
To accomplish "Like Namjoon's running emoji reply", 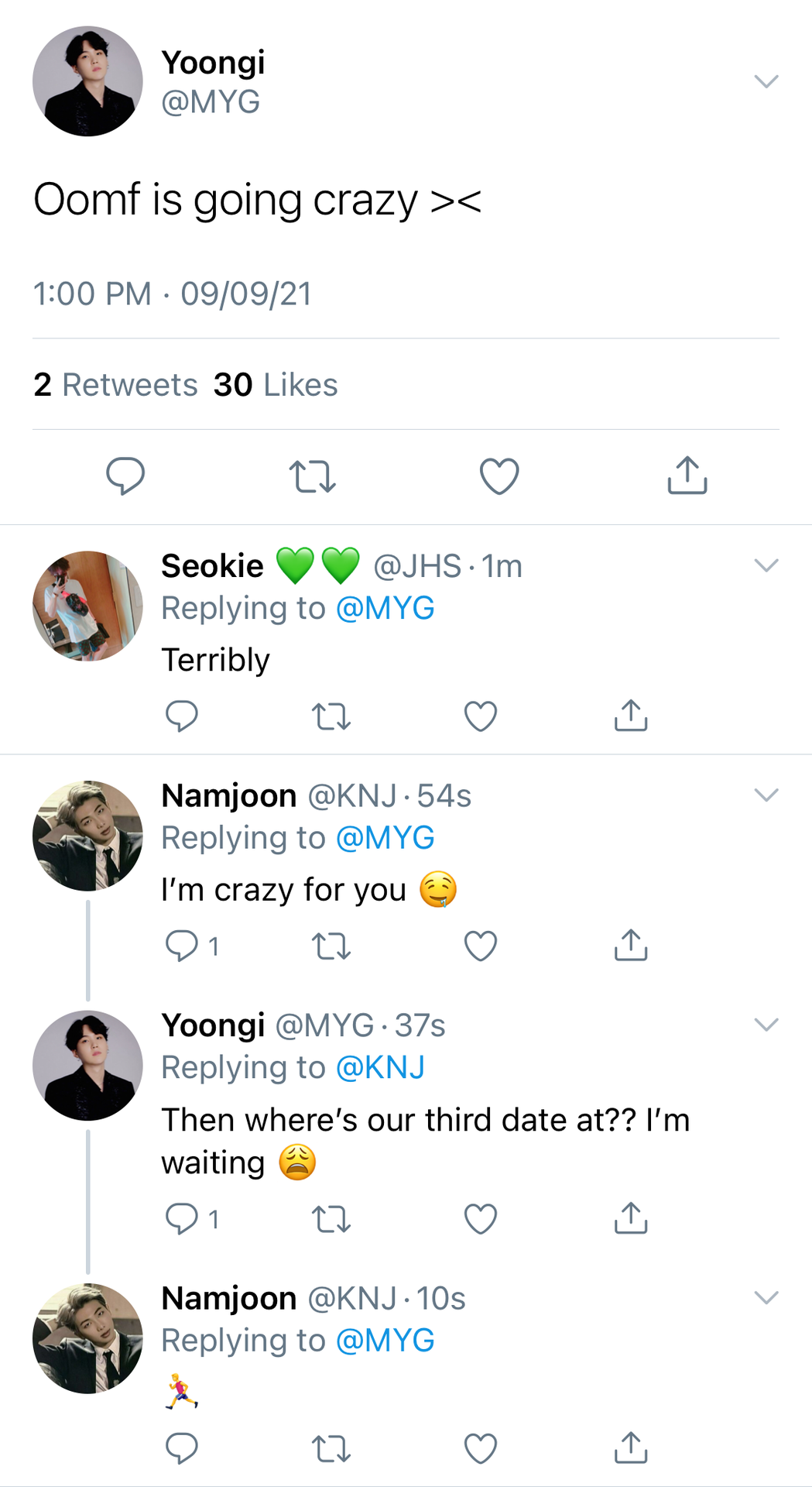I will click(481, 1448).
